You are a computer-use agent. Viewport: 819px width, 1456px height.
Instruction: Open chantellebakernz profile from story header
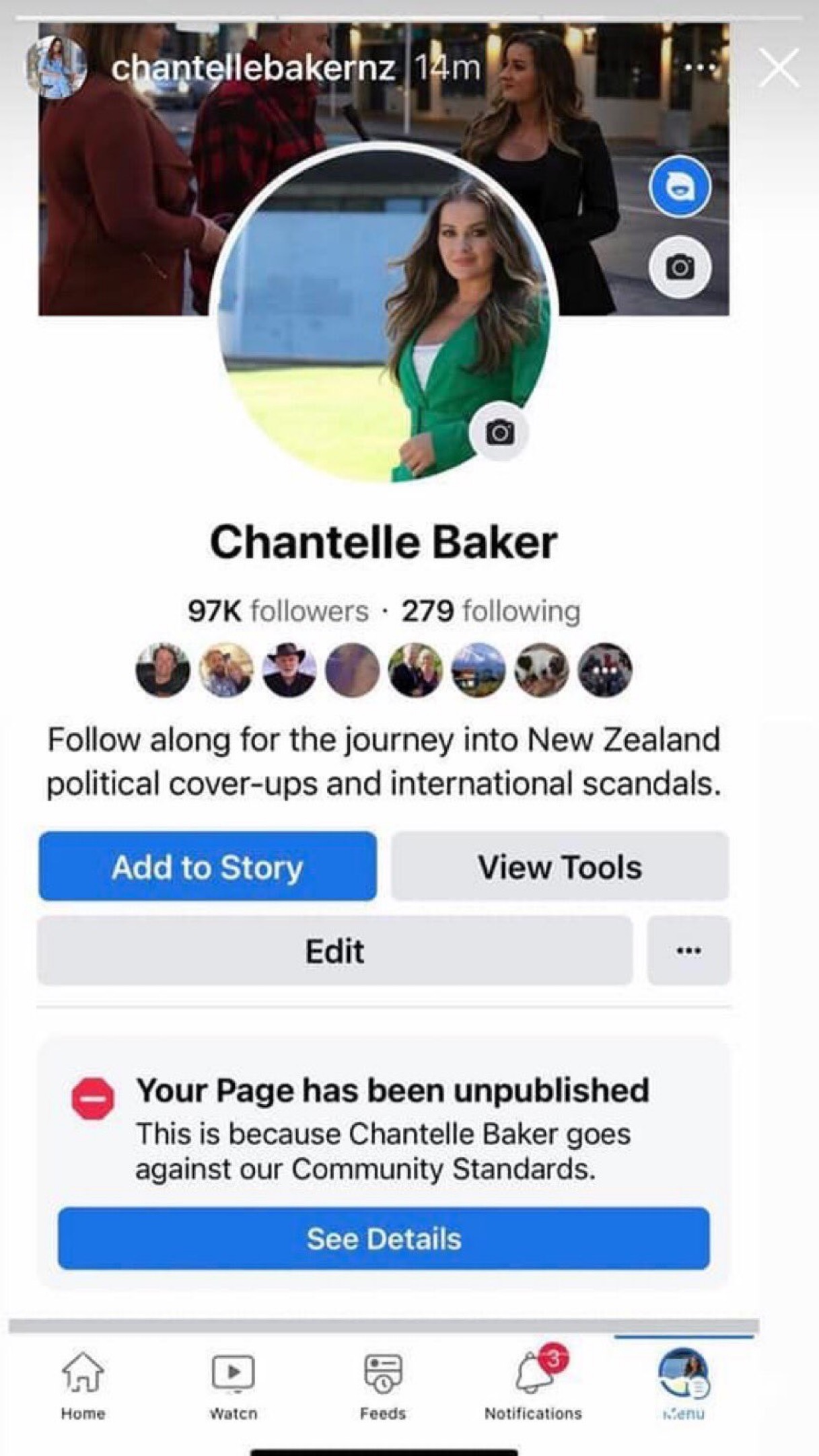[x=252, y=68]
